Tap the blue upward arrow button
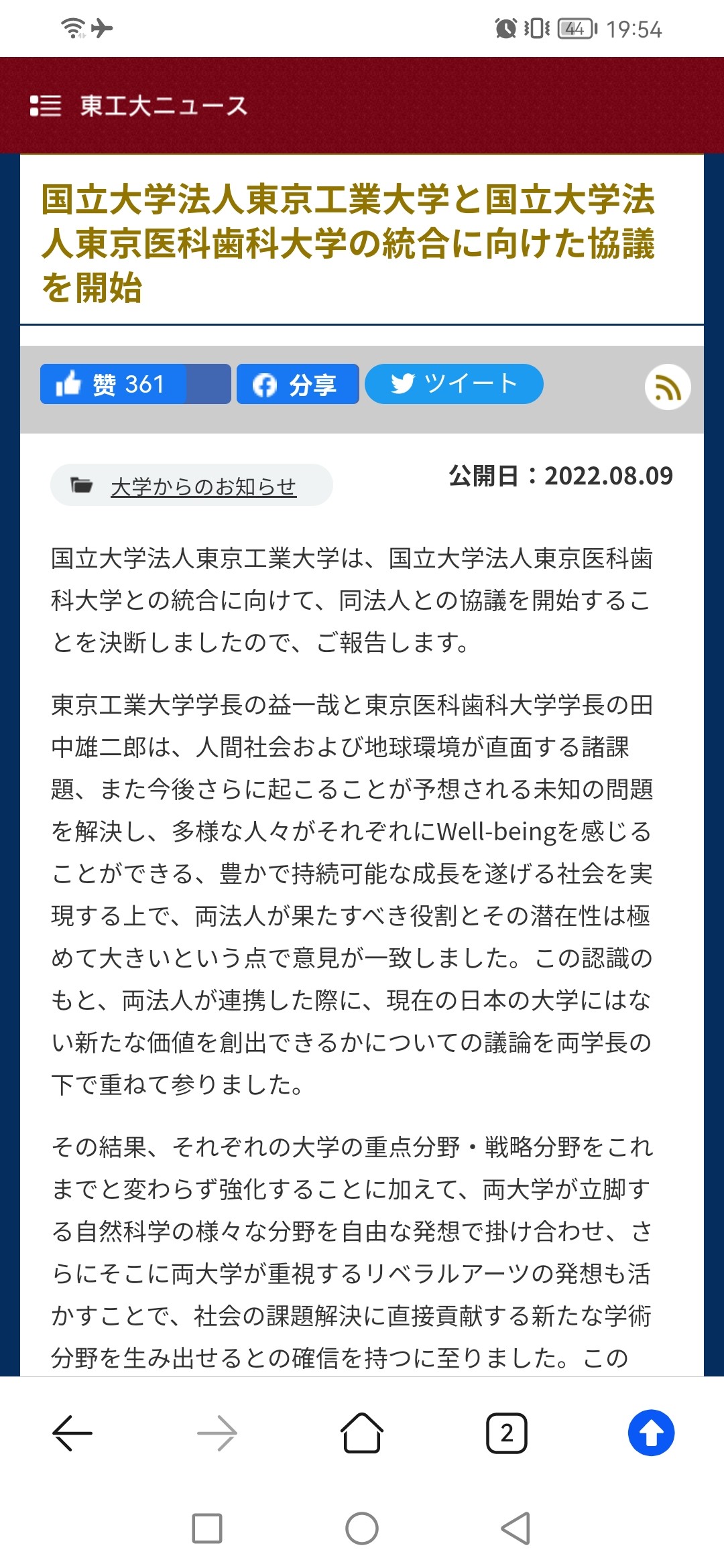This screenshot has width=724, height=1568. 651,1433
